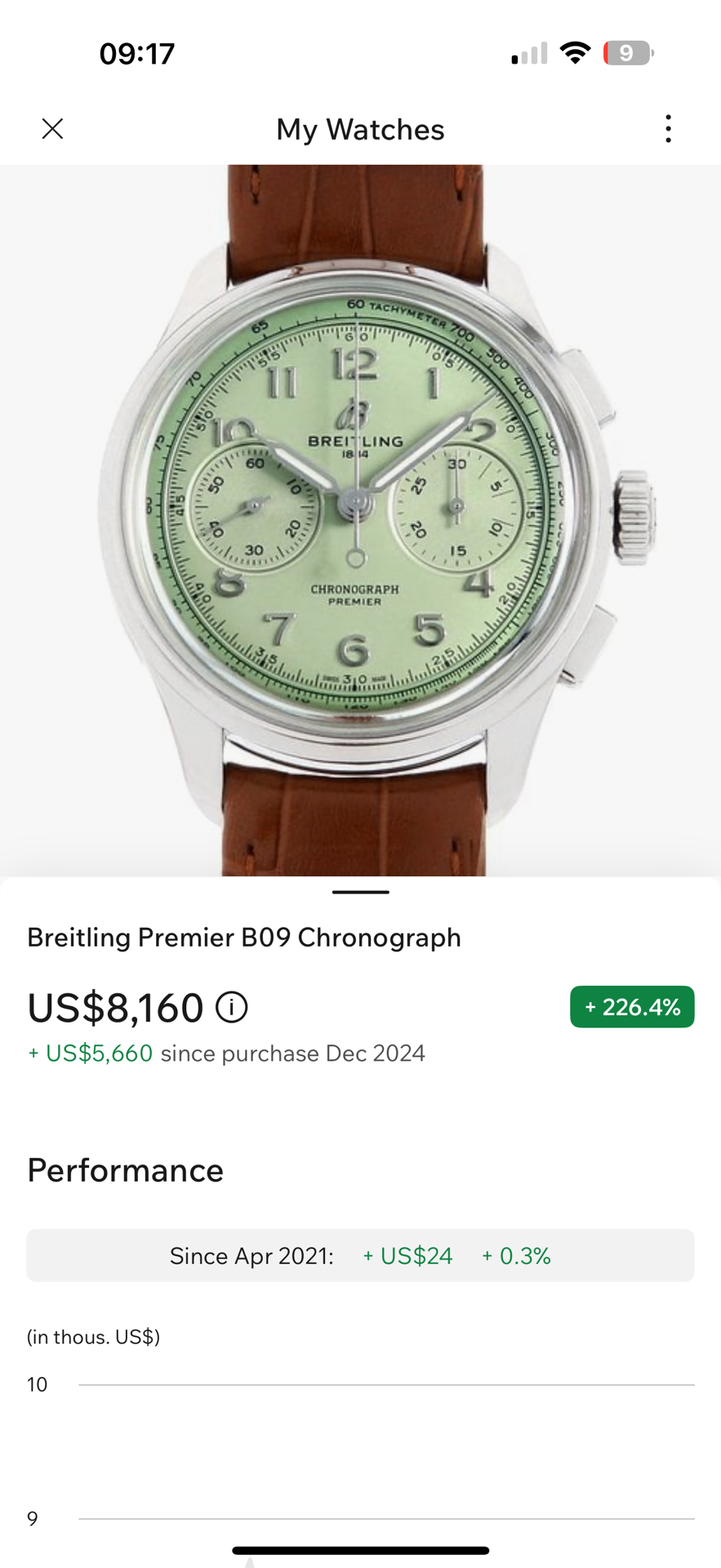The image size is (721, 1568).
Task: Tap the image carousel page indicator
Action: 360,893
